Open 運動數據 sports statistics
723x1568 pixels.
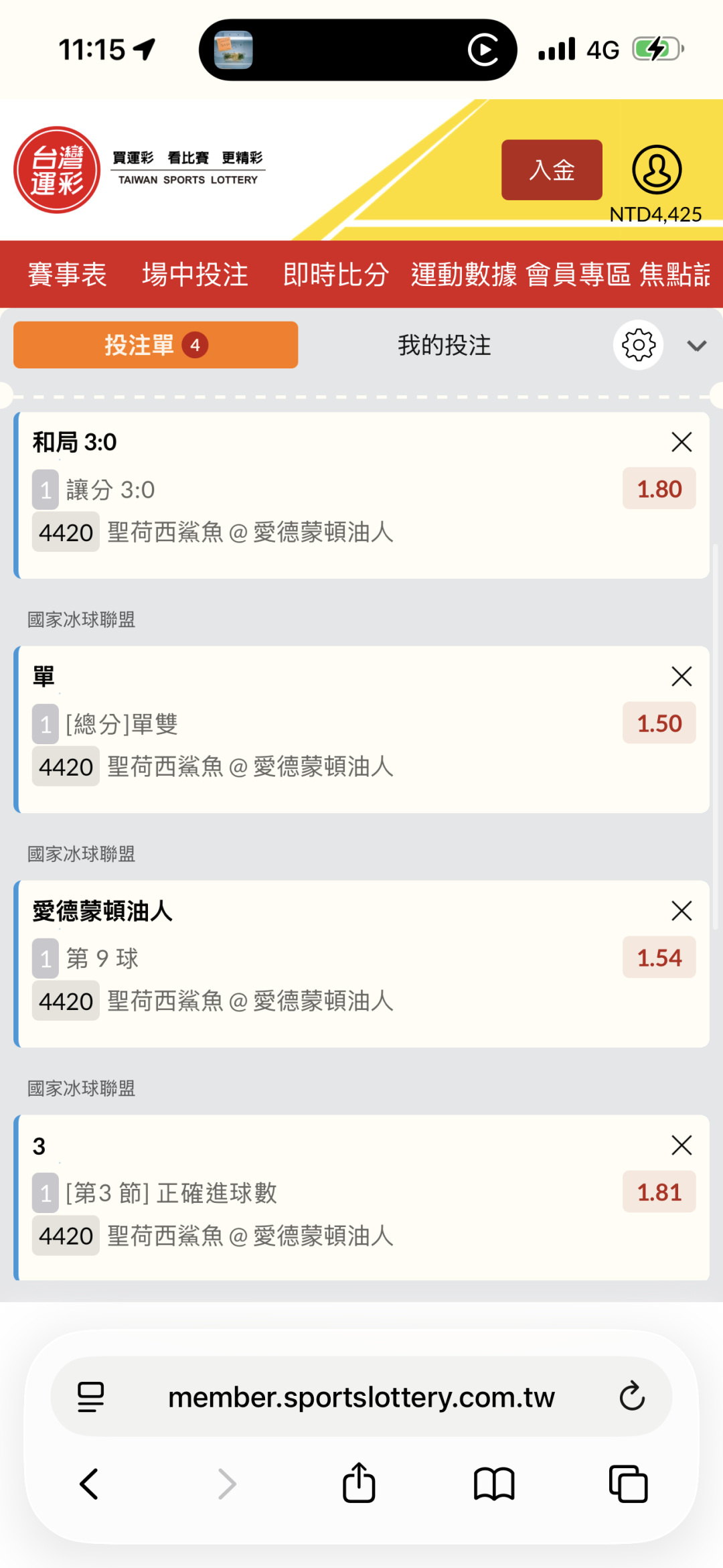click(464, 275)
